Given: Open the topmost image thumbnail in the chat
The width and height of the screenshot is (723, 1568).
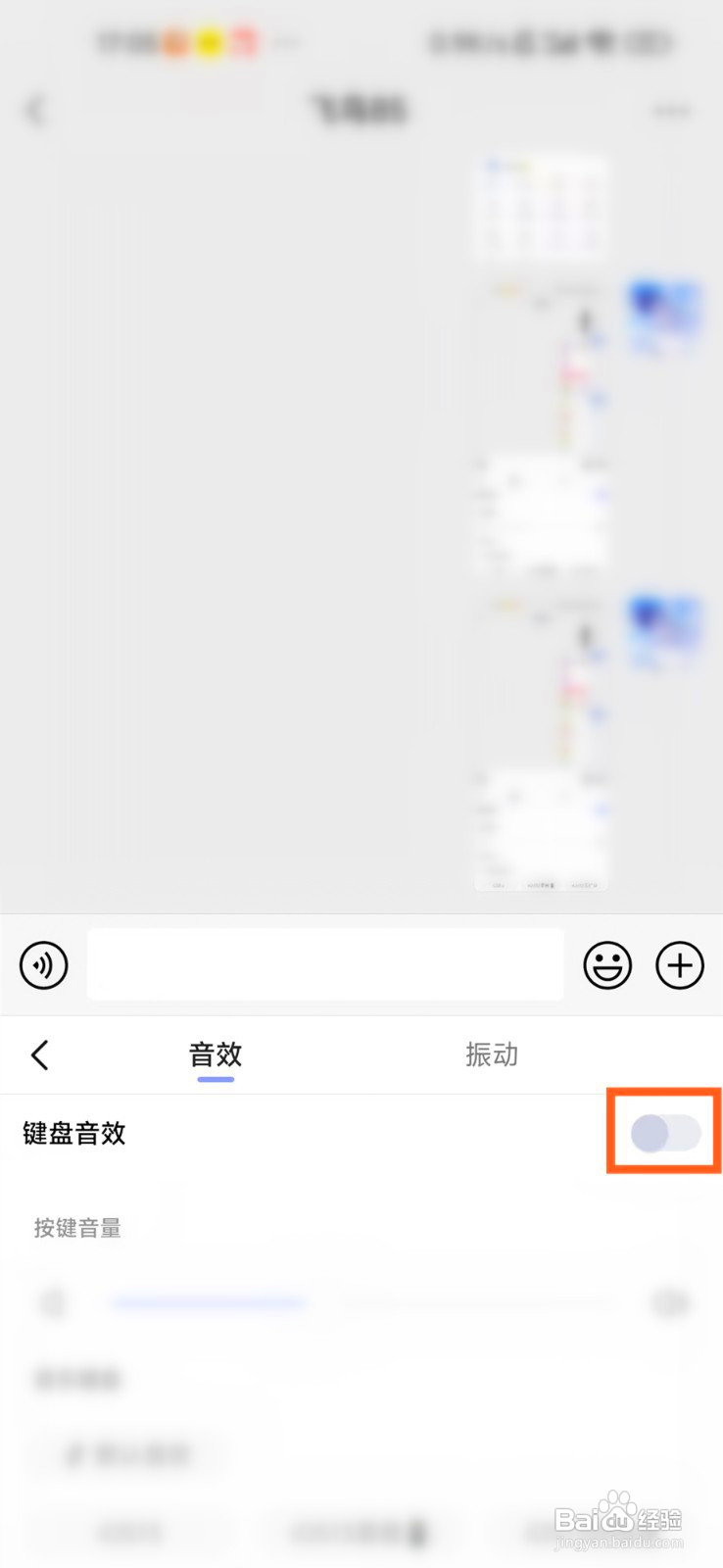Looking at the screenshot, I should pos(541,206).
